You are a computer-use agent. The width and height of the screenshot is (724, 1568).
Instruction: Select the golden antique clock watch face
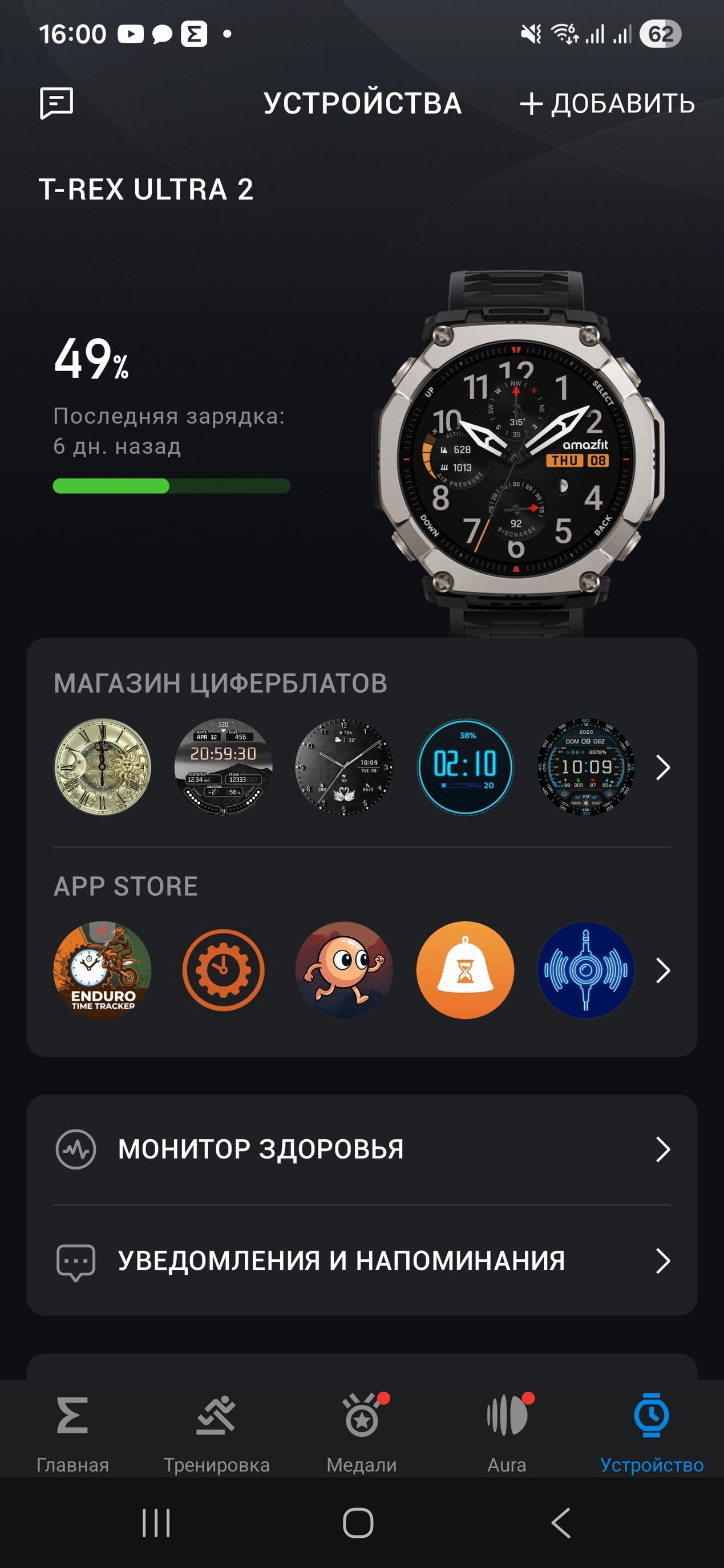click(x=102, y=767)
